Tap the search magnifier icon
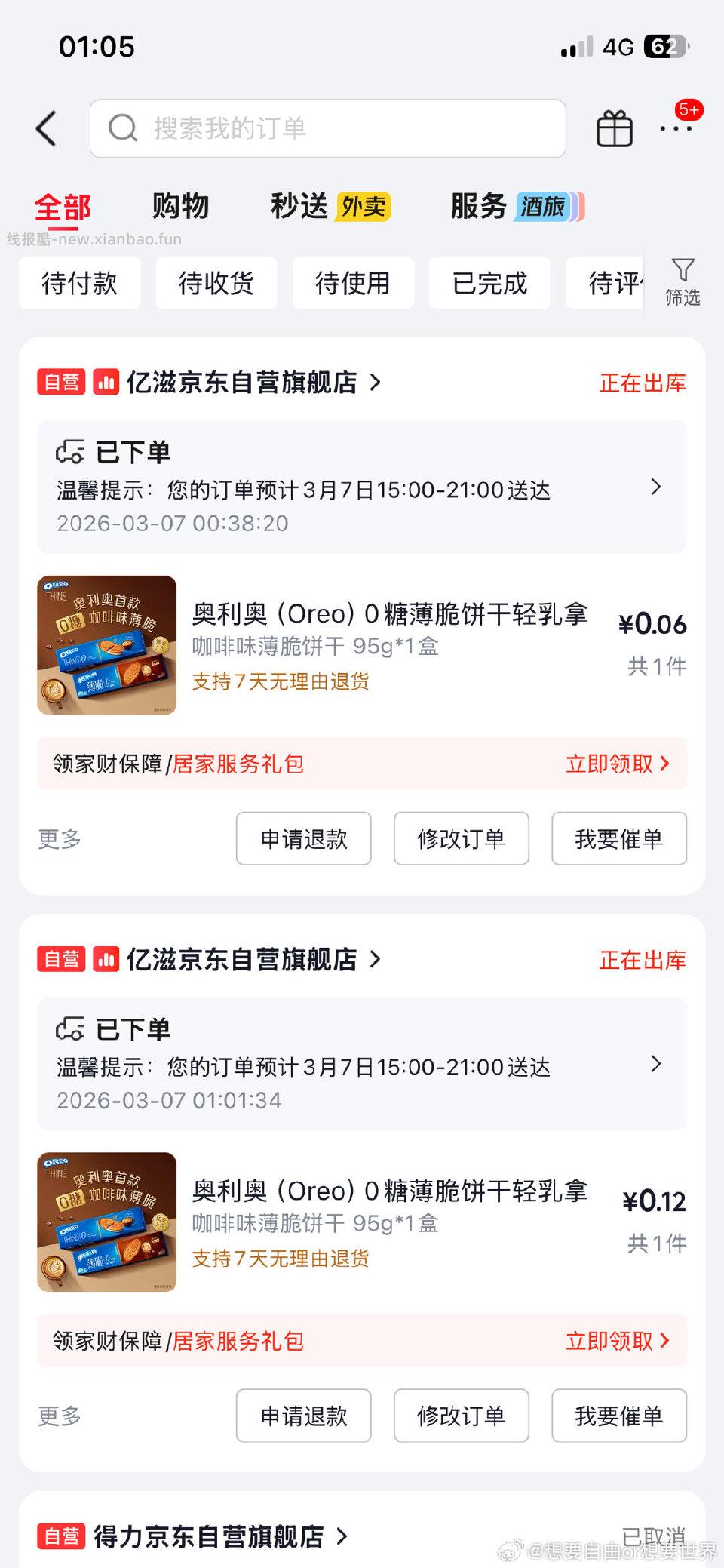724x1568 pixels. 123,127
